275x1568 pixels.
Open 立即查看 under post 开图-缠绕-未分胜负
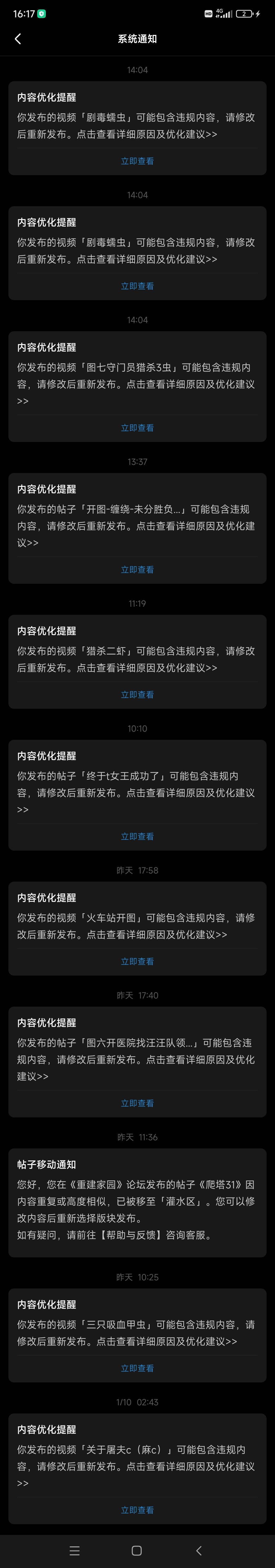tap(137, 570)
